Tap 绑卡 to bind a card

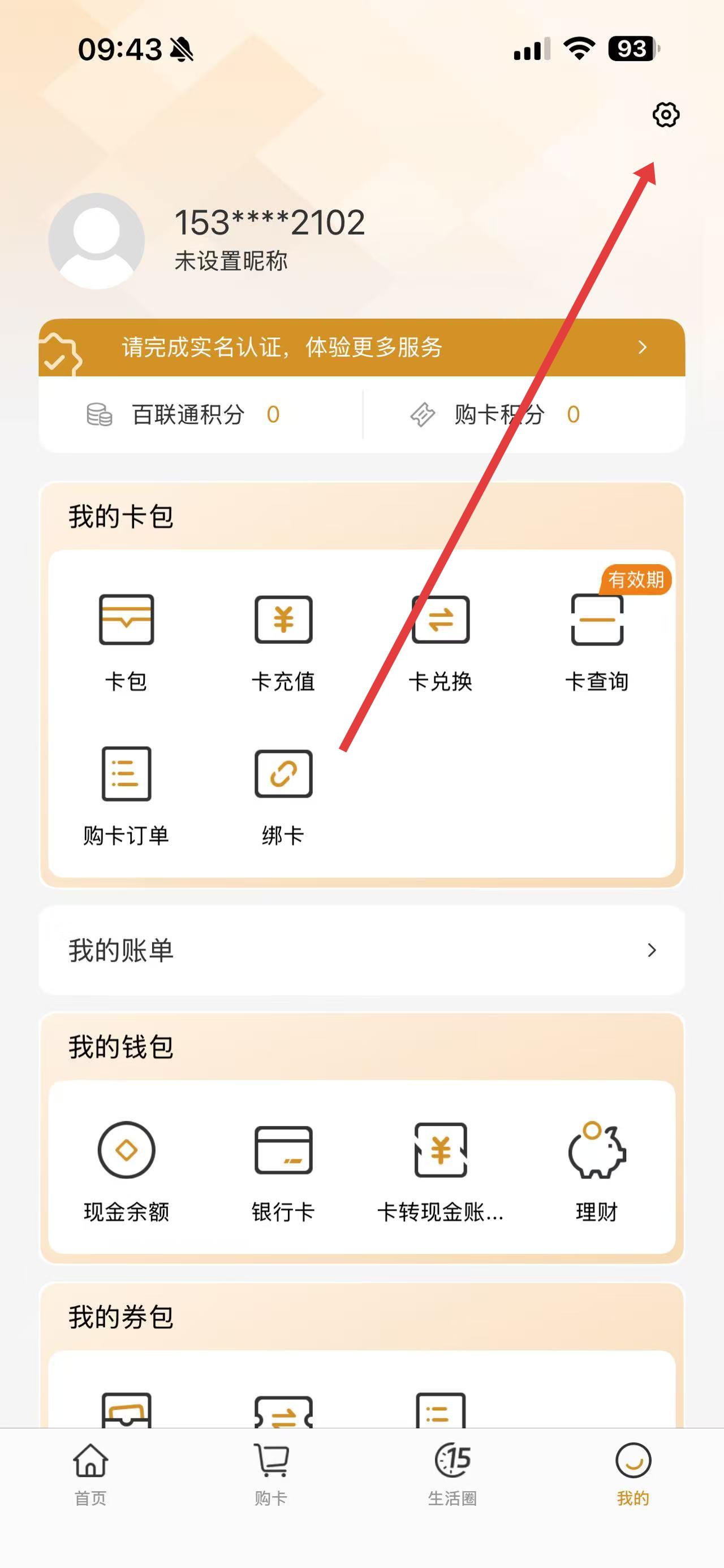[283, 795]
